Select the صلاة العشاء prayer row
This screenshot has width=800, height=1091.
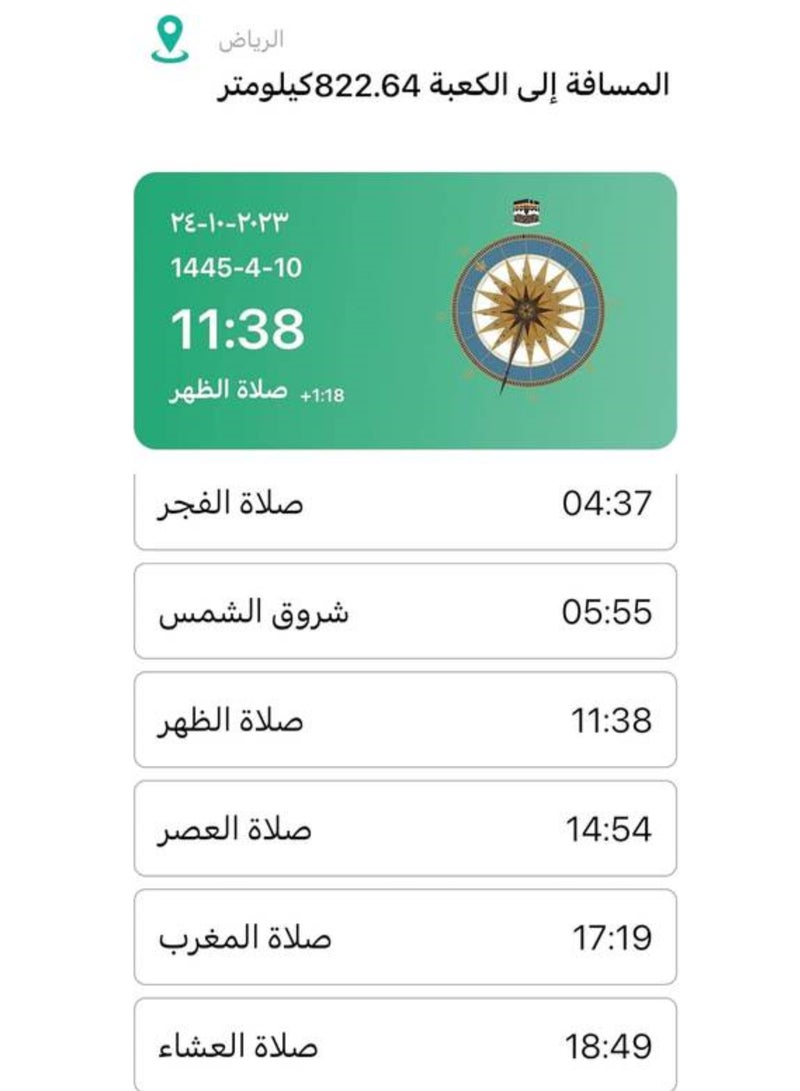tap(400, 1045)
